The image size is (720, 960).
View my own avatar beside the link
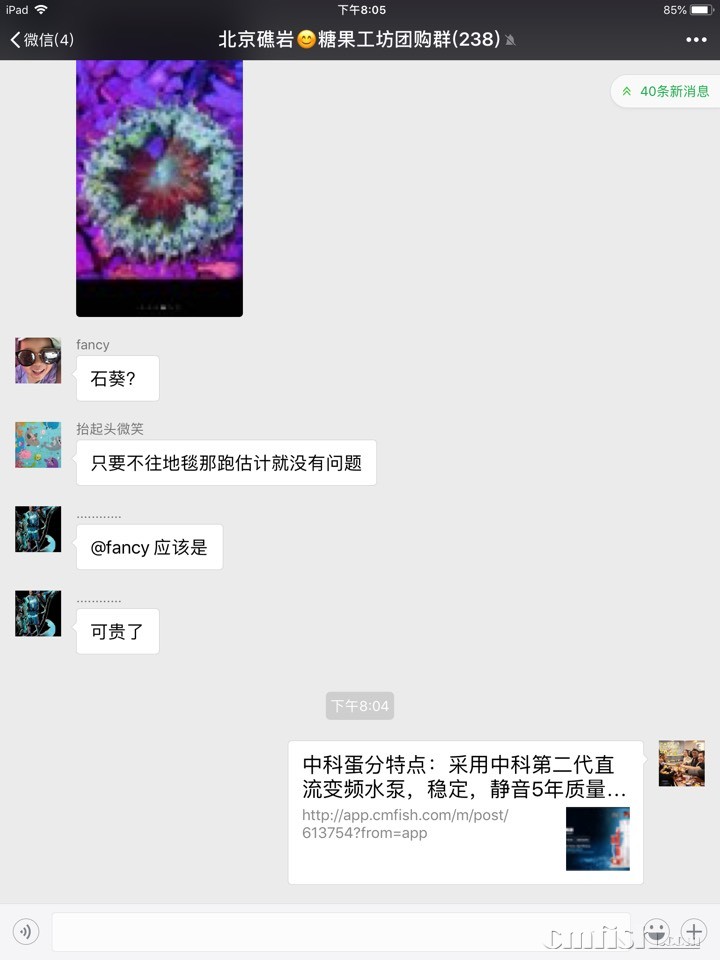[681, 763]
